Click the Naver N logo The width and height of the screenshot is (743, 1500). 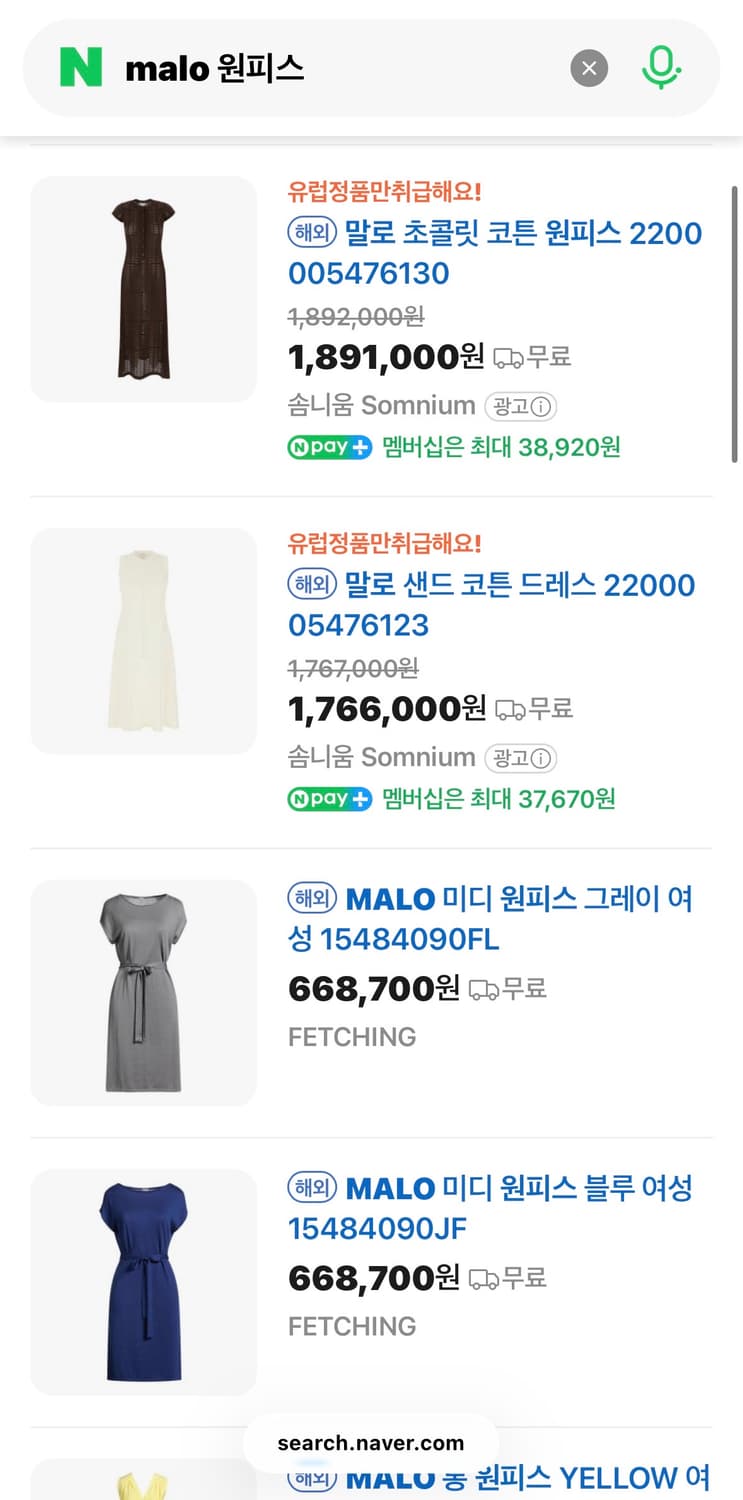coord(77,68)
